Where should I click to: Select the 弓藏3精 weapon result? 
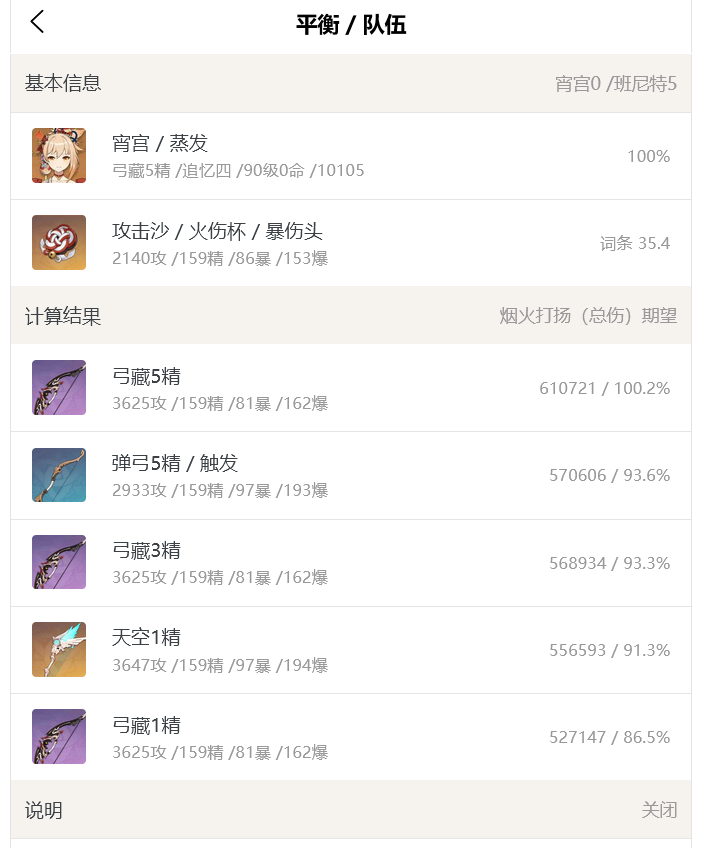pyautogui.click(x=350, y=562)
